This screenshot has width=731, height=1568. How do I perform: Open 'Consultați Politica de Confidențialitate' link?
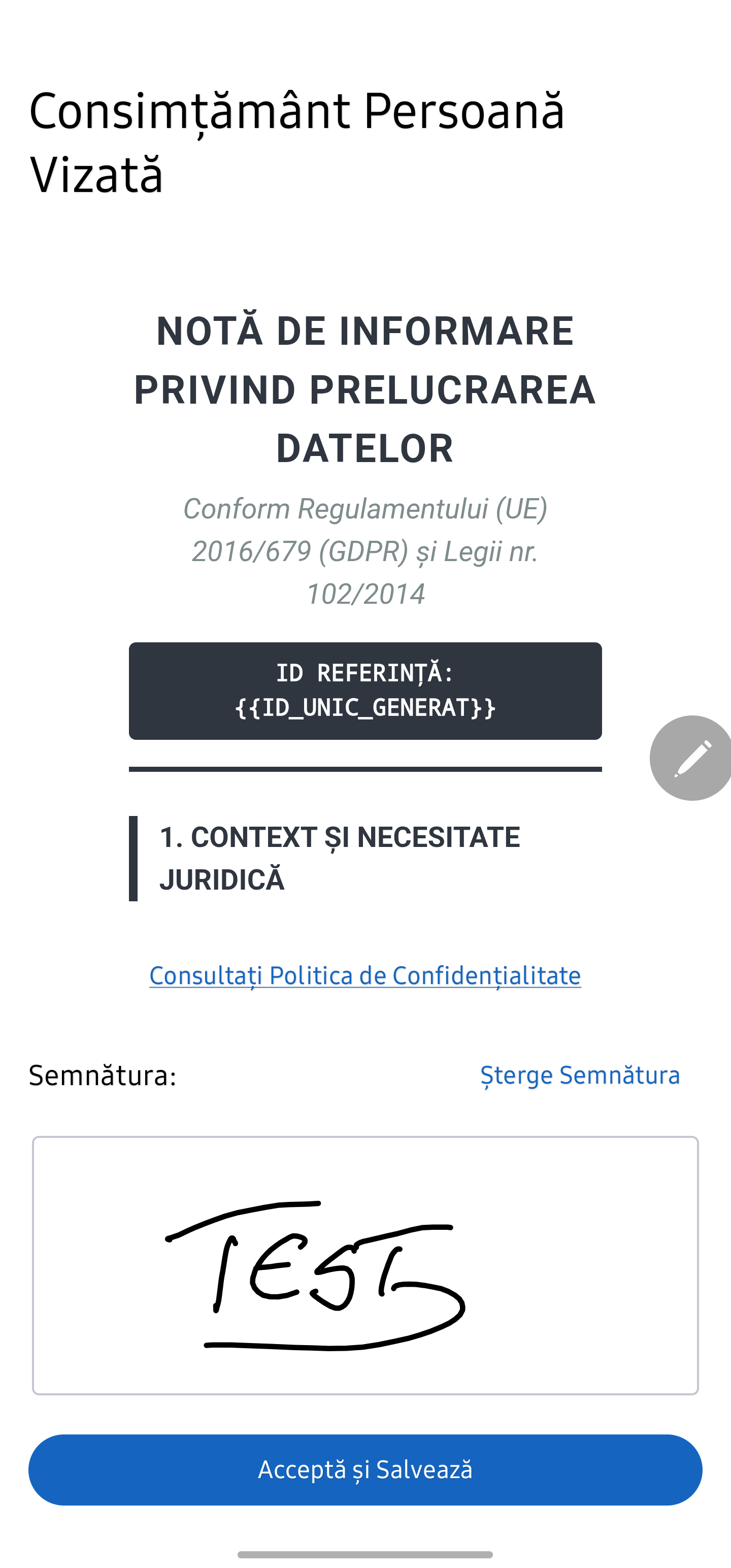click(x=365, y=974)
